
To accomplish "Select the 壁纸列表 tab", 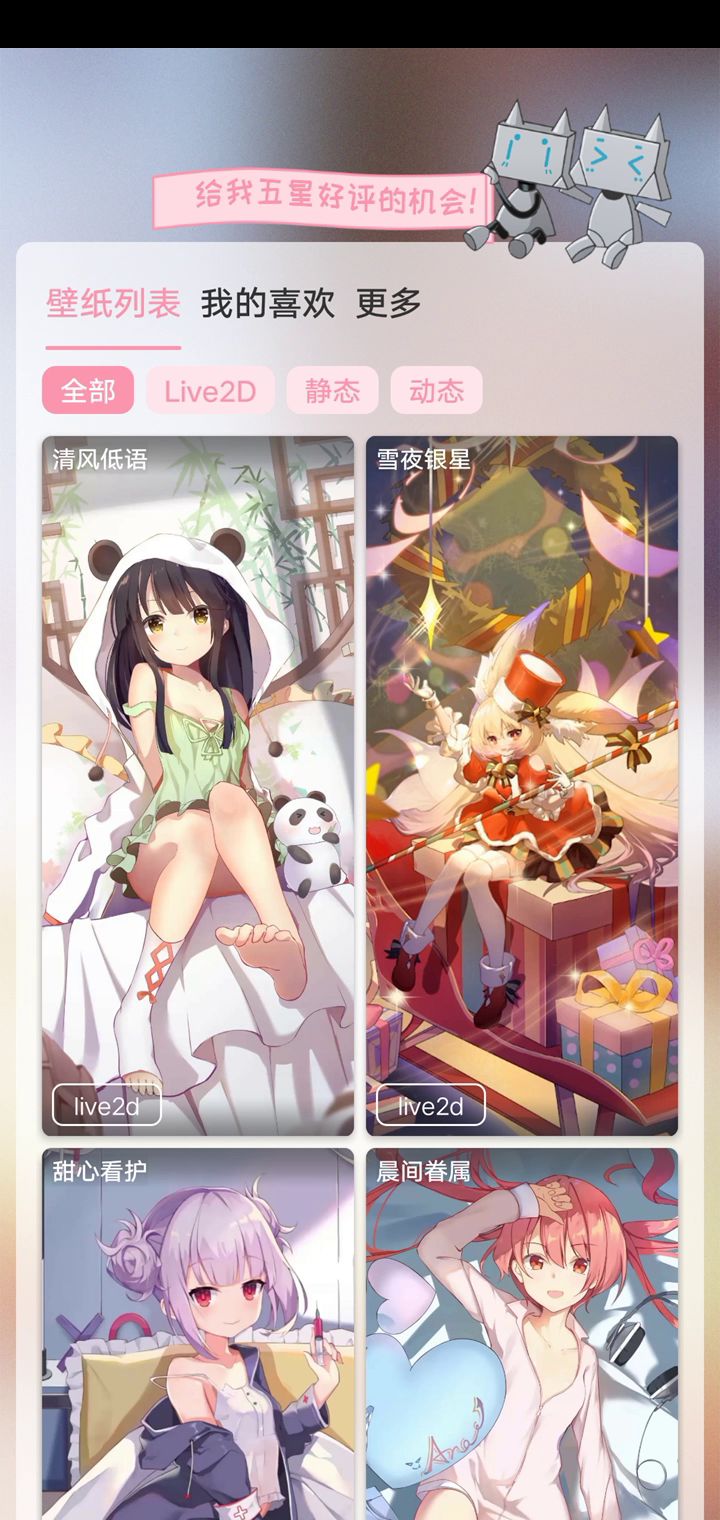I will coord(113,303).
